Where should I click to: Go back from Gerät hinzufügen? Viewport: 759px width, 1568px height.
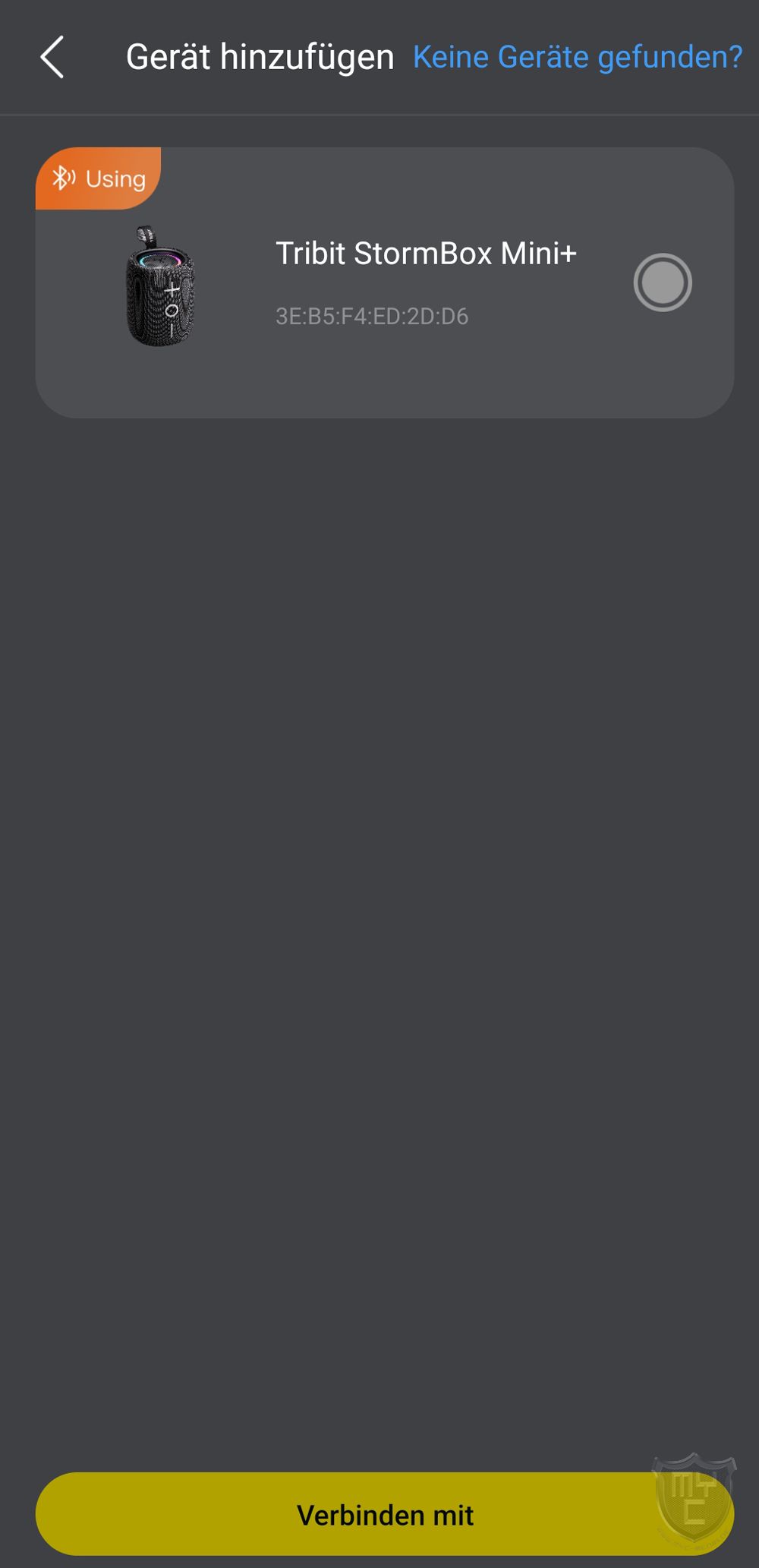52,57
